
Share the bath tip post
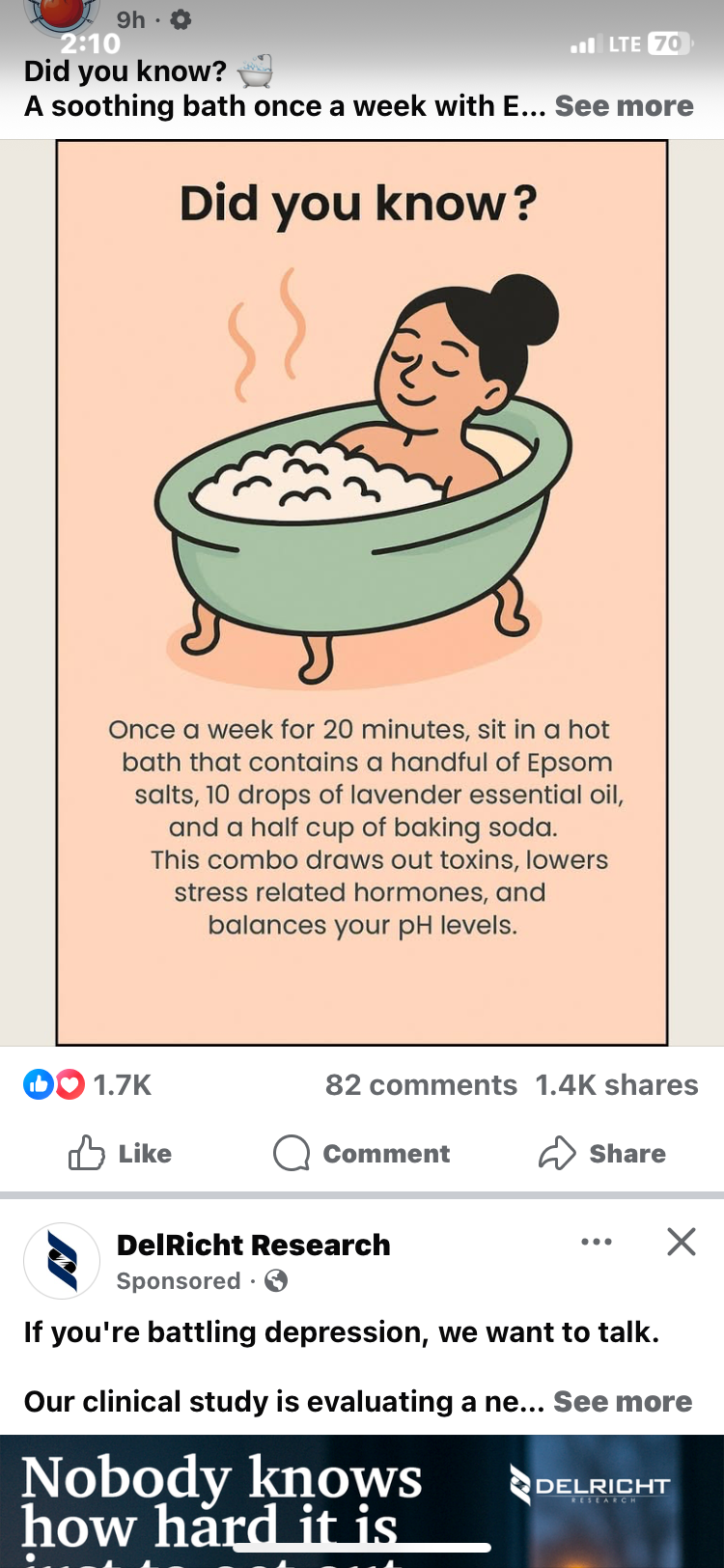pos(602,1153)
